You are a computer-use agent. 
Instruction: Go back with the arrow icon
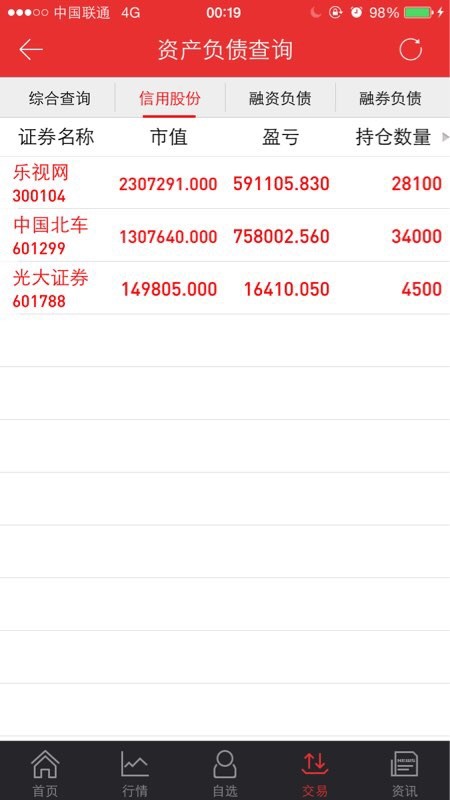(31, 50)
